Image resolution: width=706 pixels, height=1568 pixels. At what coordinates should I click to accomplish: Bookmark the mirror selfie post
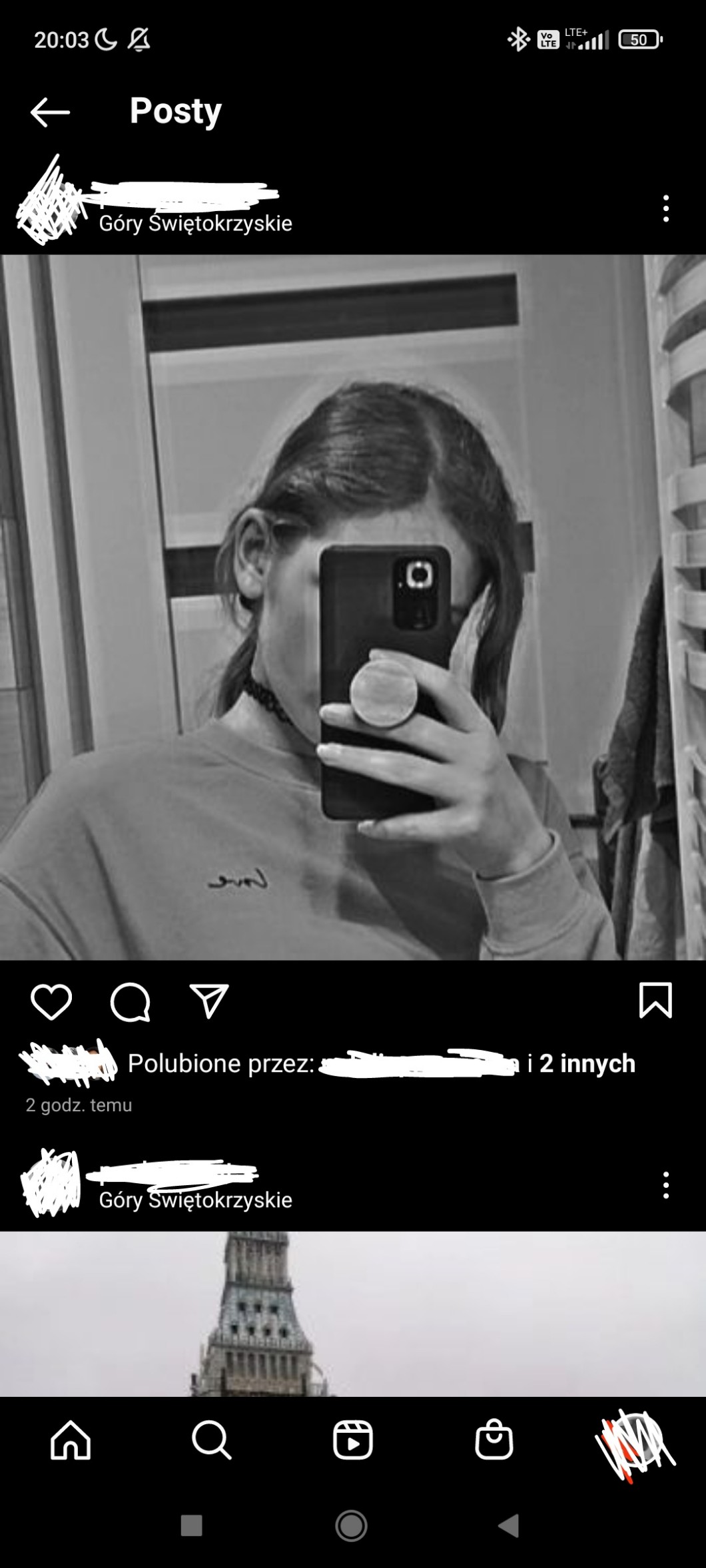(655, 1000)
